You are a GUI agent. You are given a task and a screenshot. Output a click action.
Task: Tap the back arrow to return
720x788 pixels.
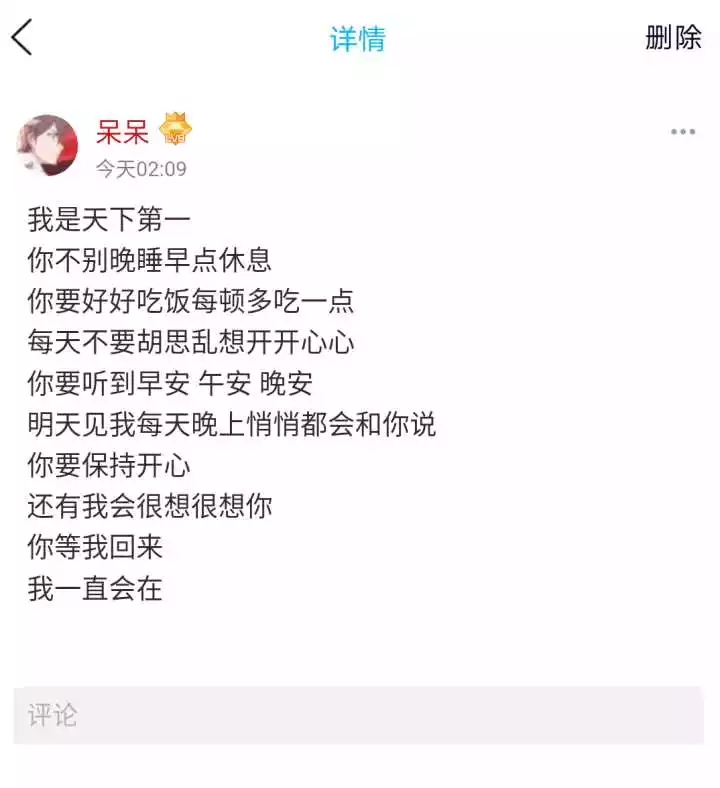click(x=22, y=38)
